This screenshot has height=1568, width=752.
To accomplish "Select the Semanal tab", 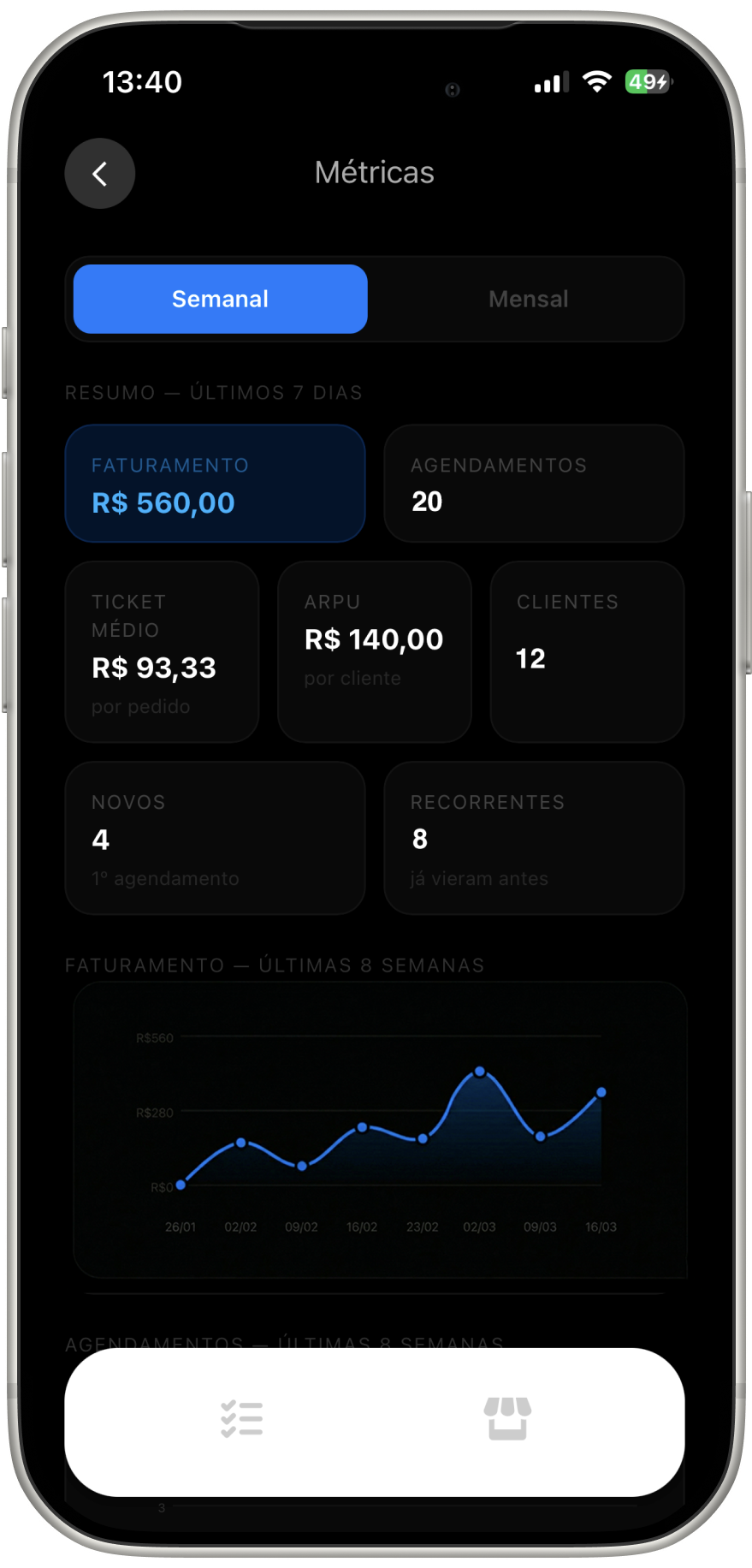I will pos(219,299).
